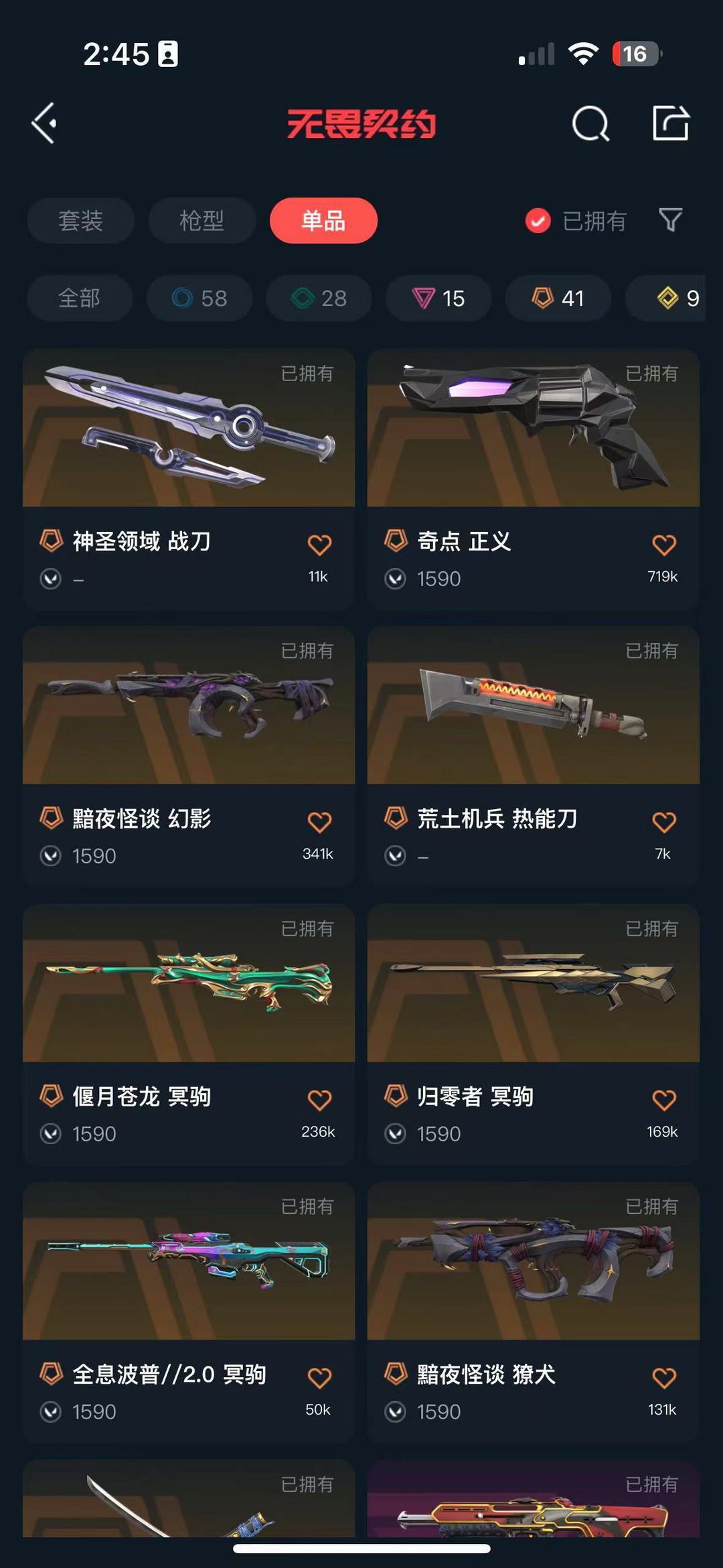This screenshot has height=1568, width=723.
Task: Tap the share icon in the header
Action: click(x=671, y=123)
